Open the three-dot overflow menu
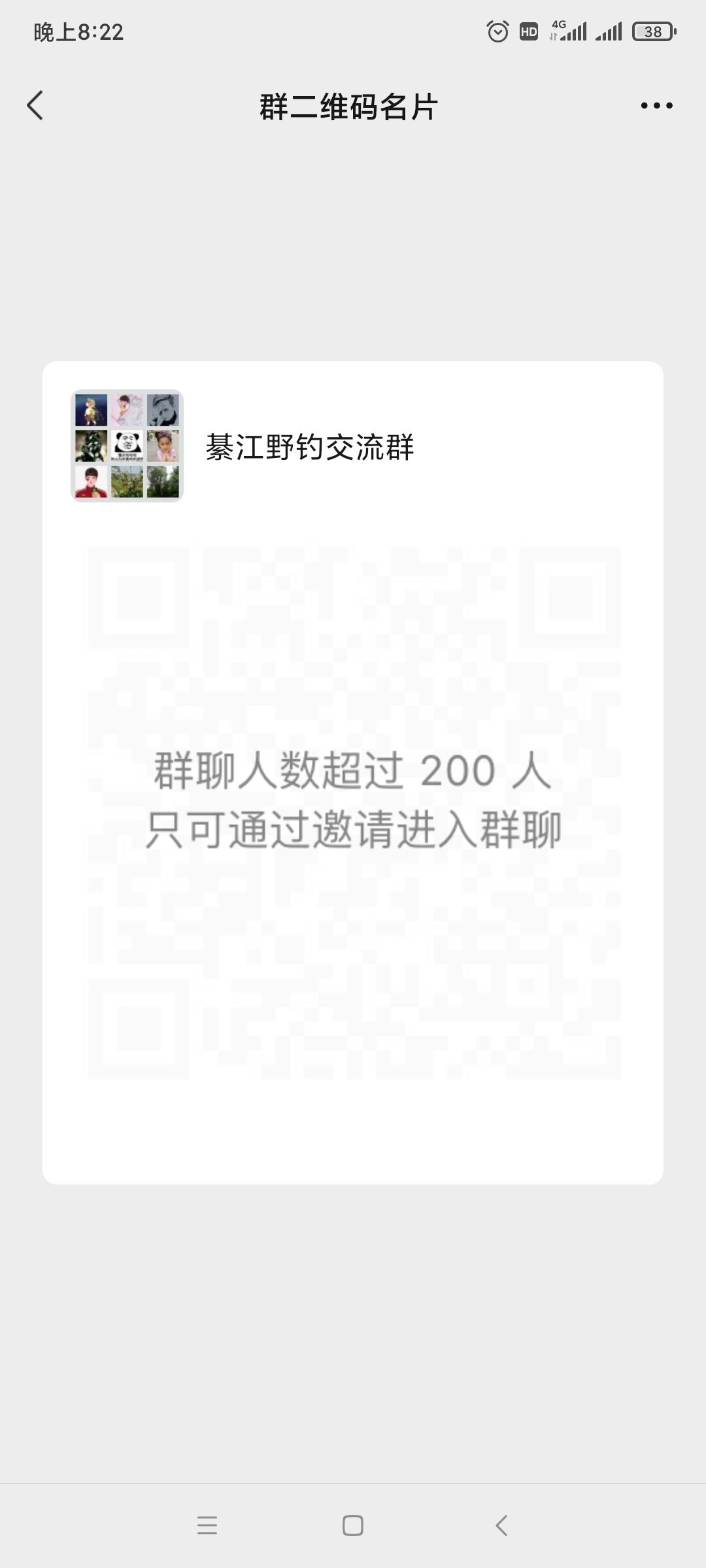706x1568 pixels. 656,106
